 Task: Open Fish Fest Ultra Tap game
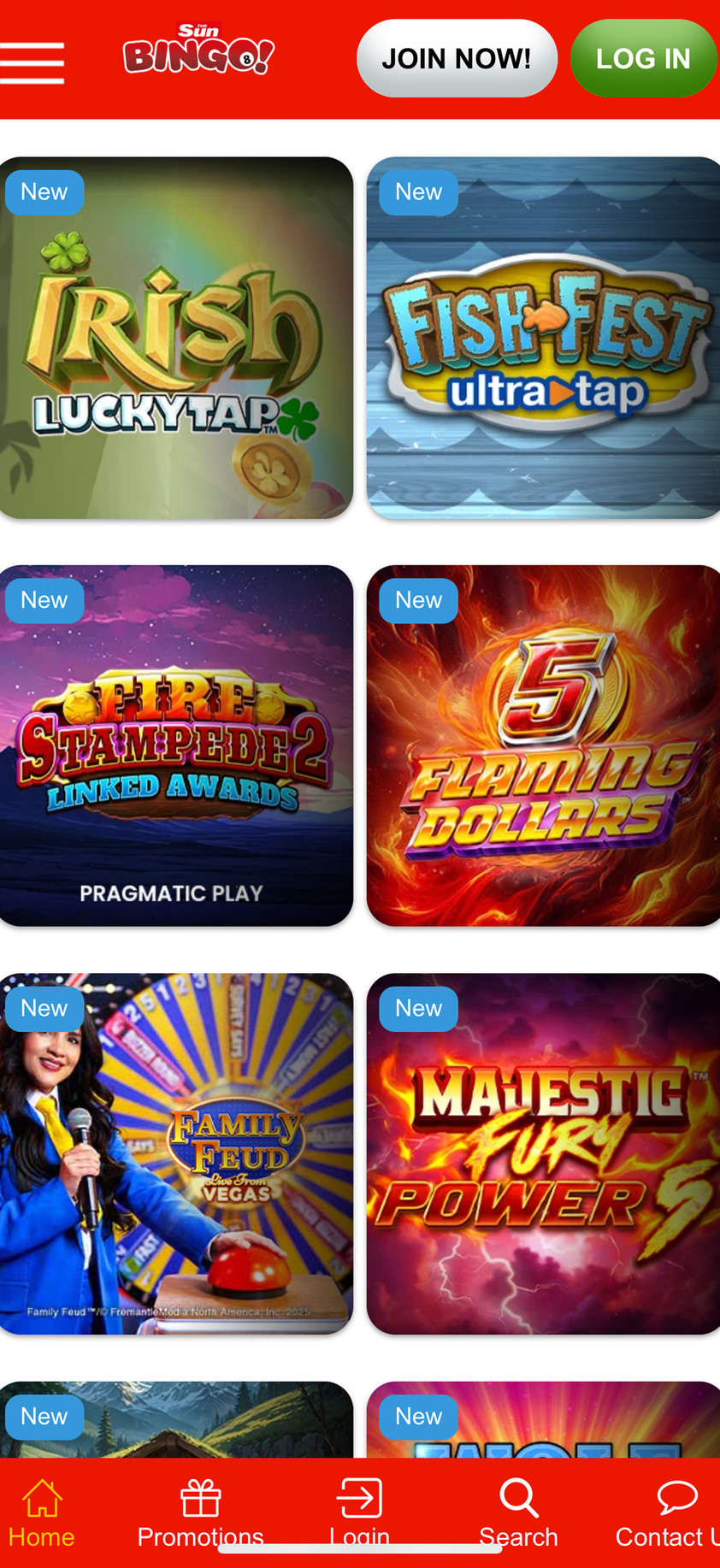544,338
